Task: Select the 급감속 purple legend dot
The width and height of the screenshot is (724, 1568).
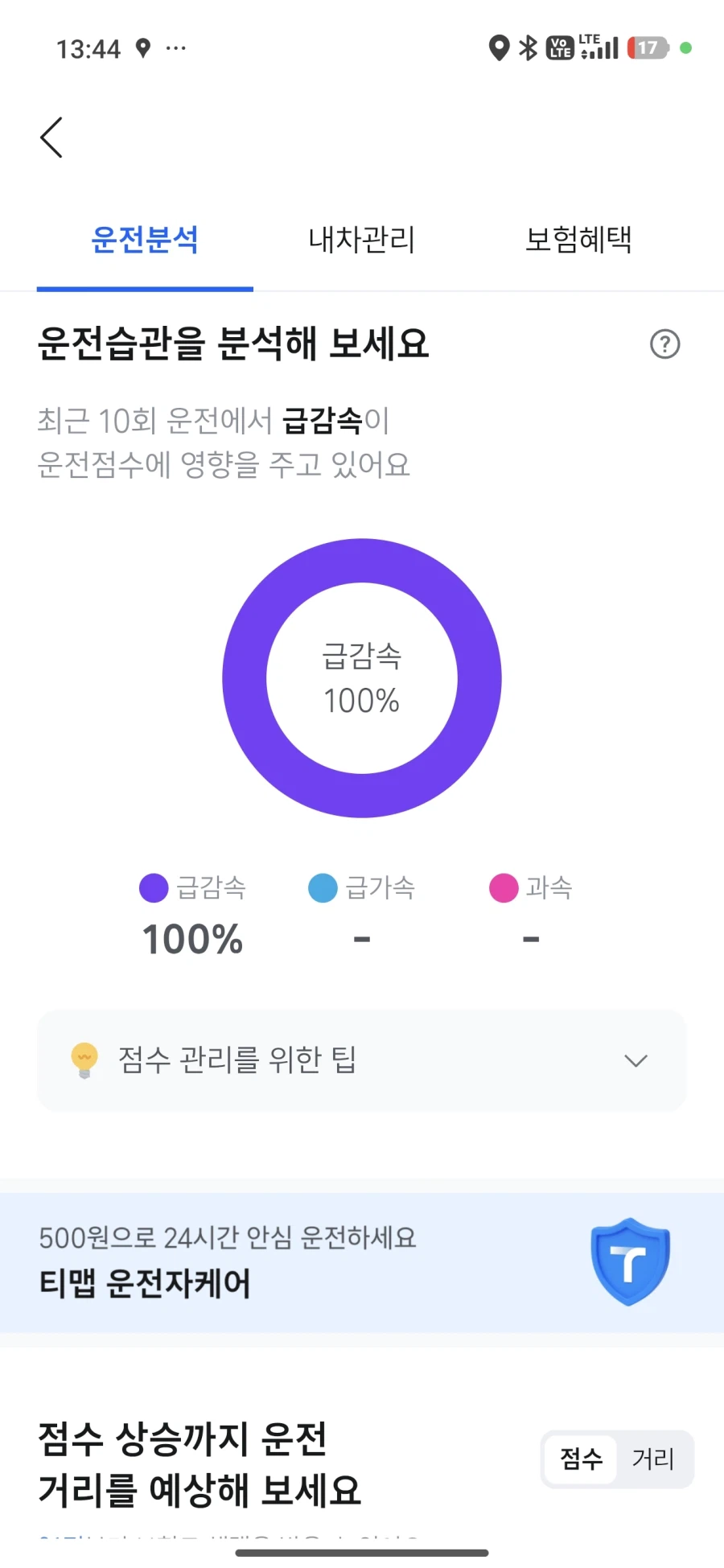Action: coord(154,888)
